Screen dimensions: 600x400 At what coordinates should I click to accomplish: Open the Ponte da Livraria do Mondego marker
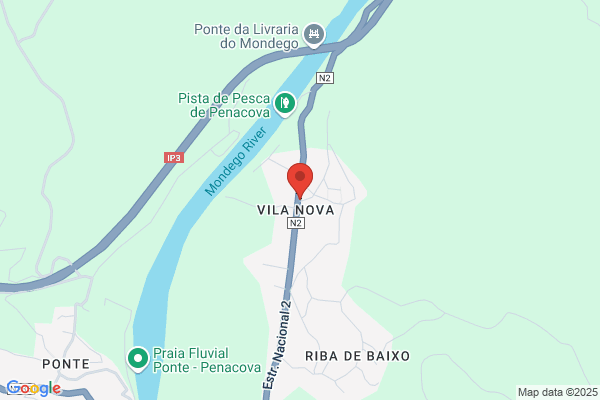[x=314, y=35]
